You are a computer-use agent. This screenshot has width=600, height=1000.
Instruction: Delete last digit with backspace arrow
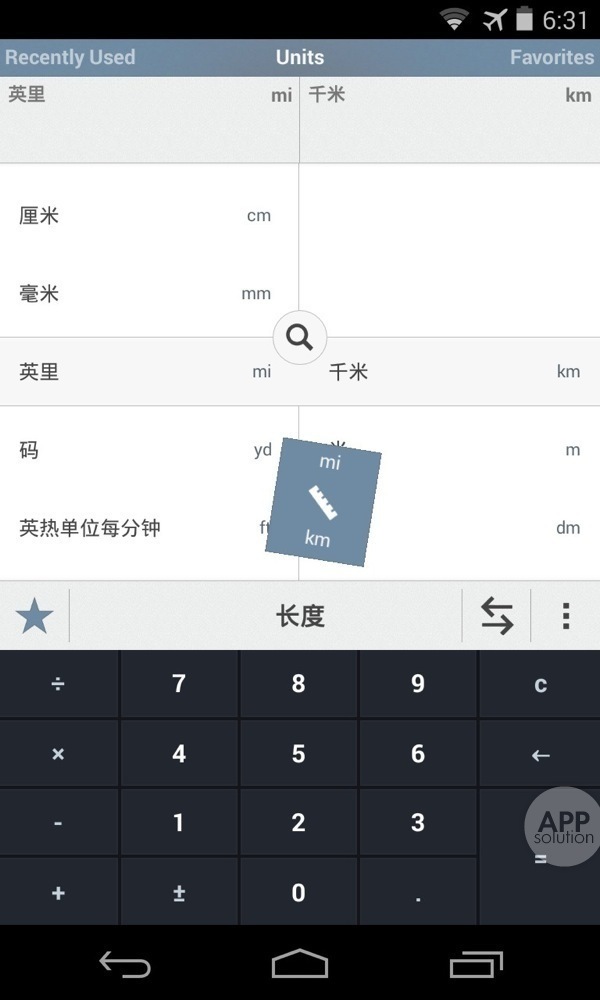point(540,755)
